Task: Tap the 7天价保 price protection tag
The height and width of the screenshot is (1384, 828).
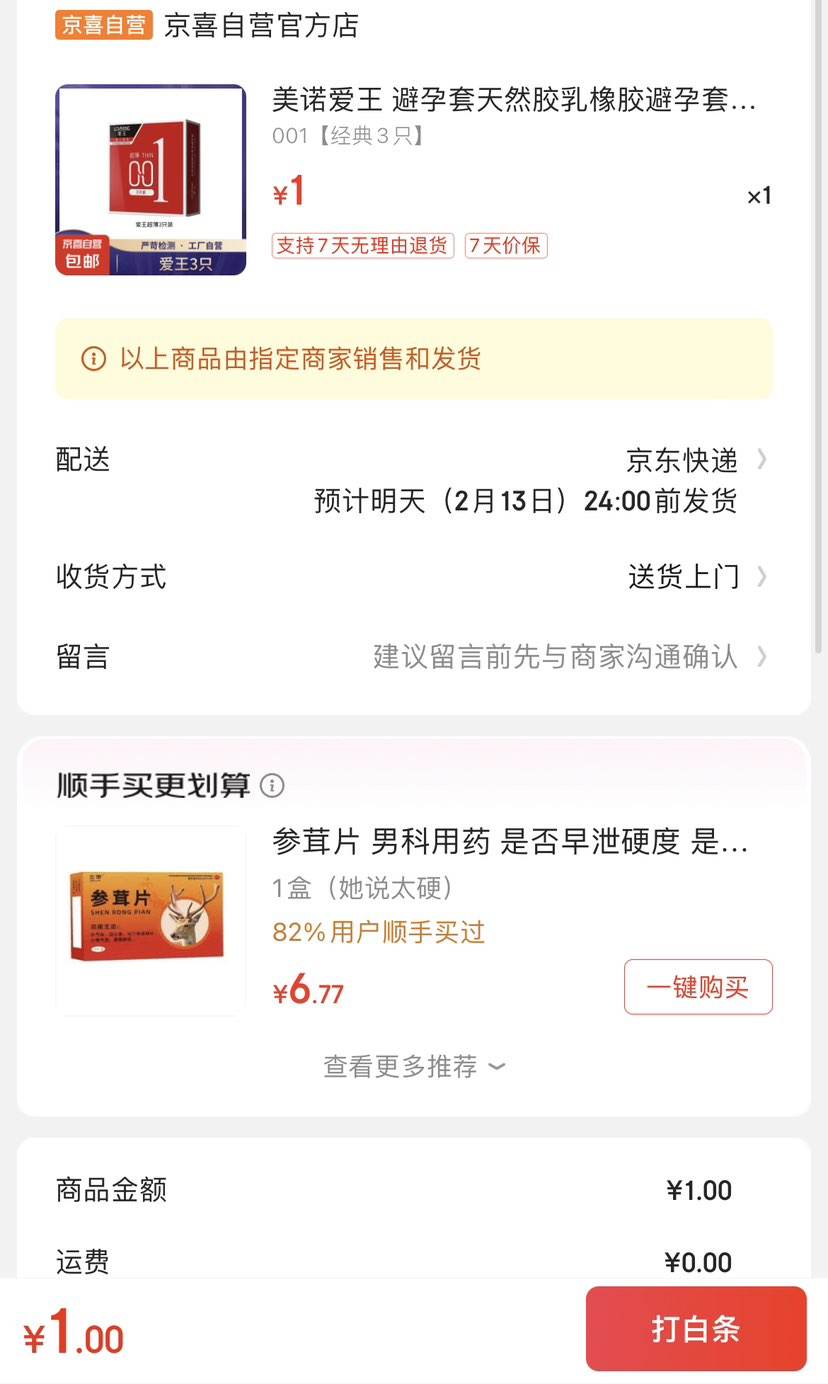Action: [x=506, y=244]
